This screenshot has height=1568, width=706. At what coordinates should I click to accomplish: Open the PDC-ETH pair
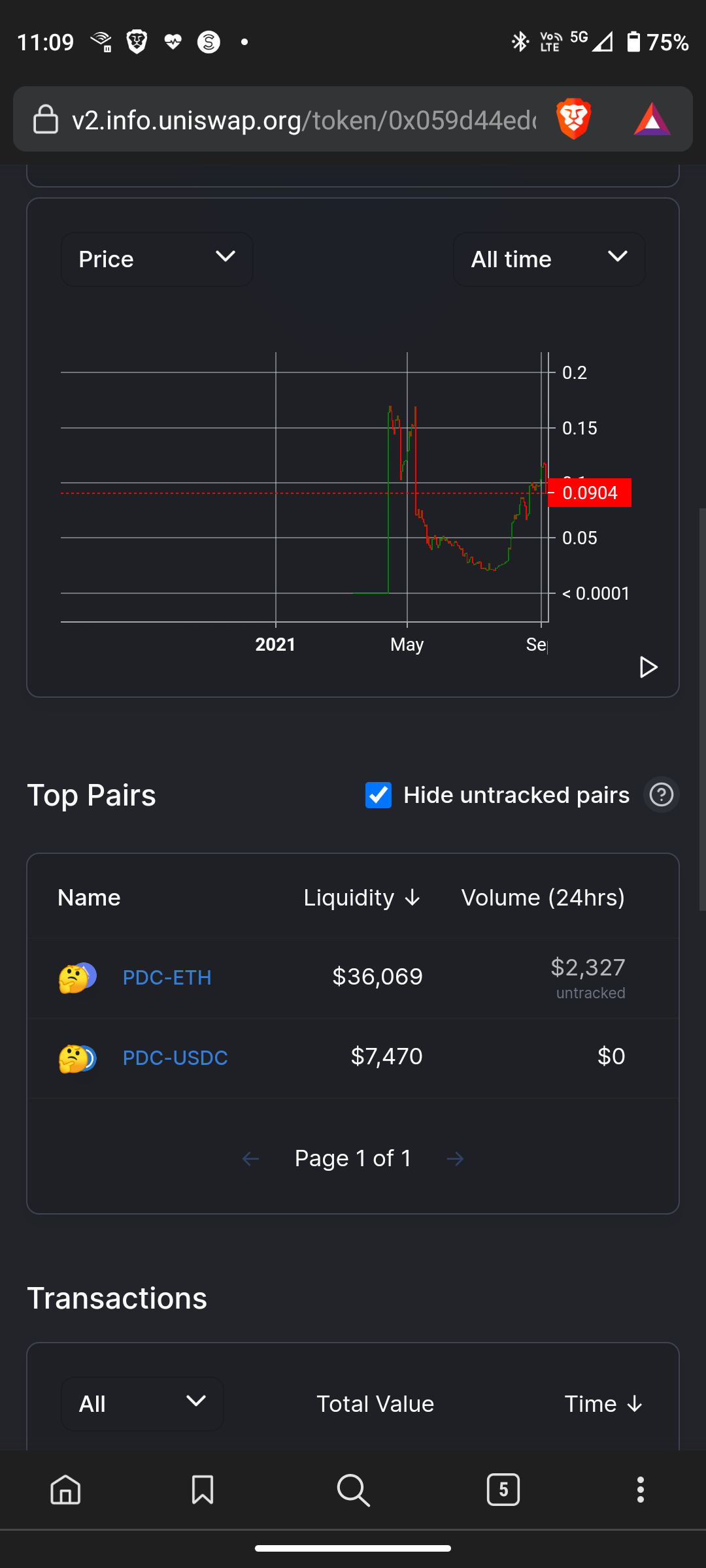[x=167, y=977]
